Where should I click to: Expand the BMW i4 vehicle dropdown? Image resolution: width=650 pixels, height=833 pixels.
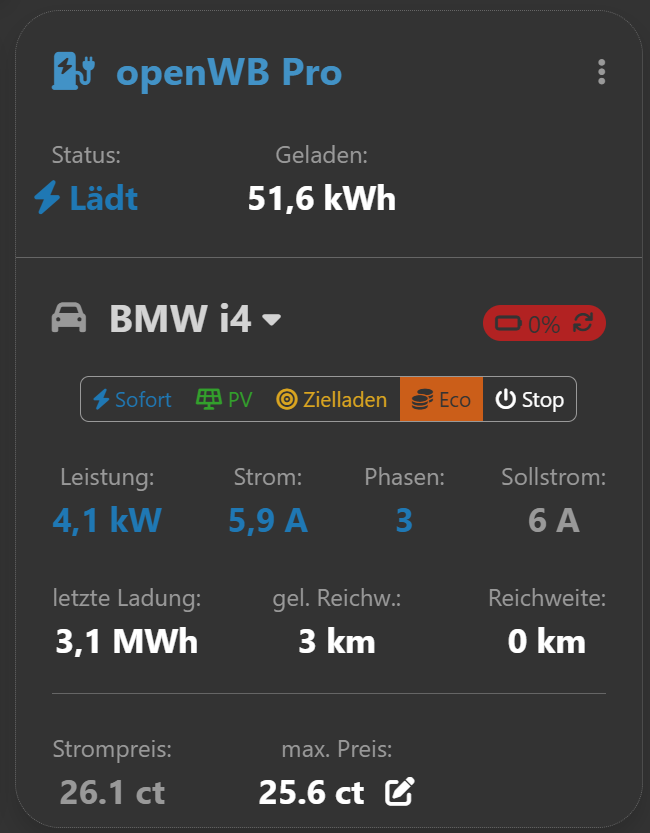[271, 320]
